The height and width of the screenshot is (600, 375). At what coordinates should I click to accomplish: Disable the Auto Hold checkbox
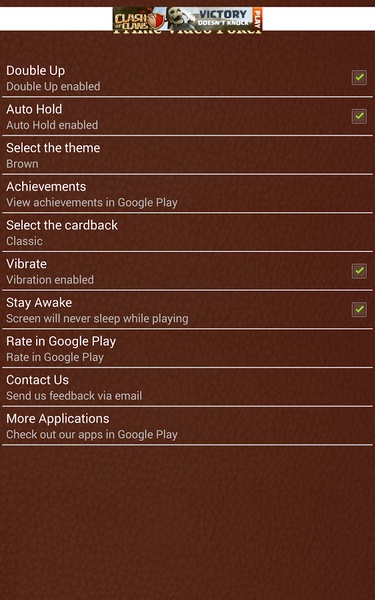pos(359,116)
